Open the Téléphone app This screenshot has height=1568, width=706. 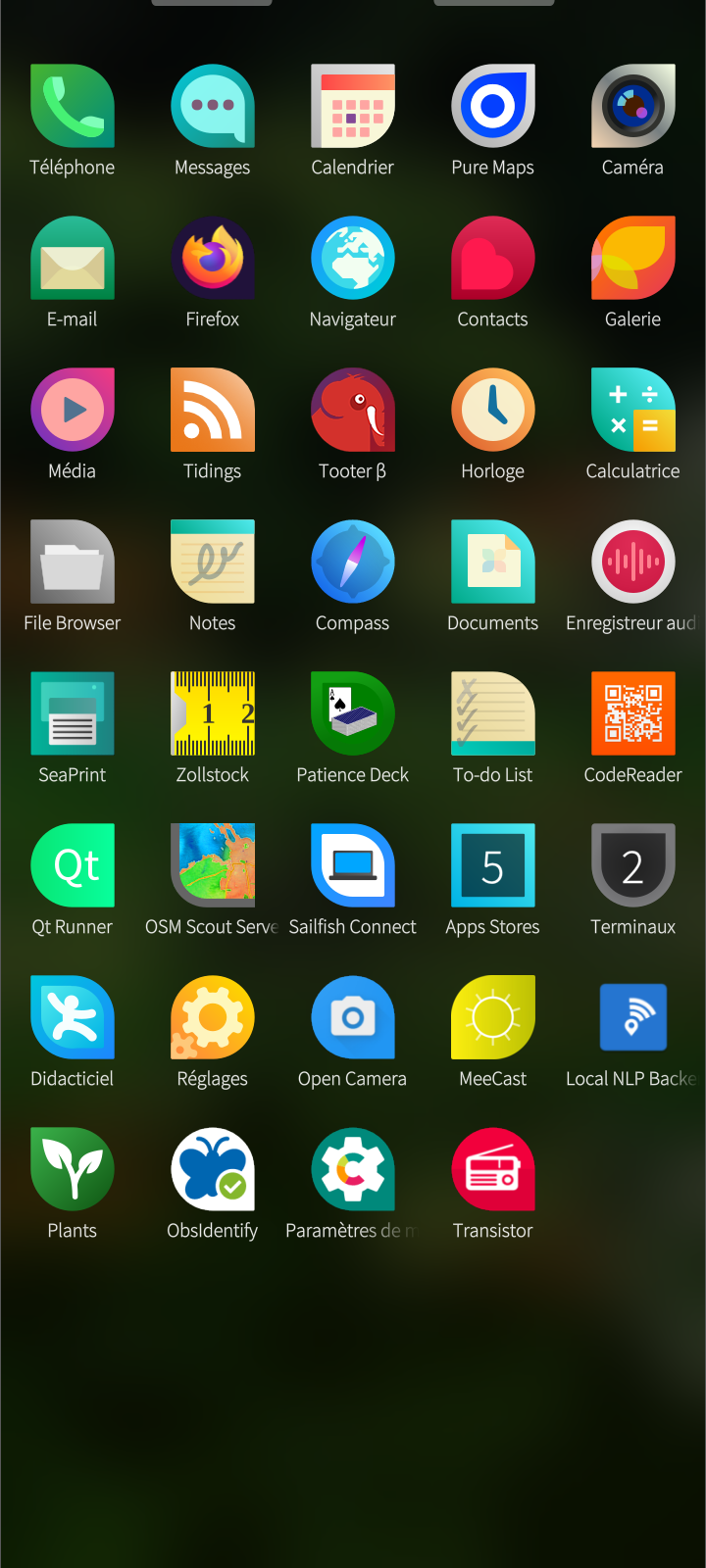(x=73, y=106)
